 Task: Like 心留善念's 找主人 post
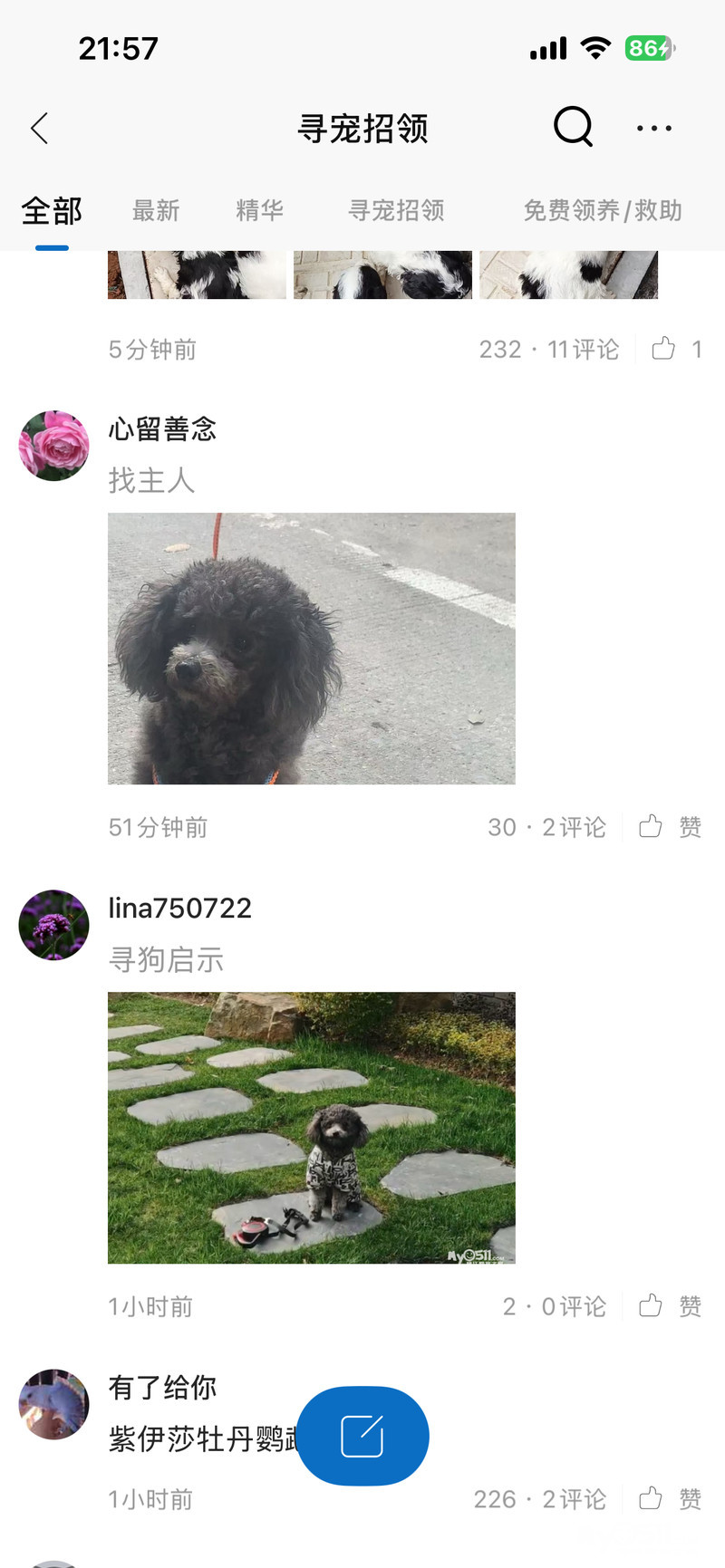pos(669,827)
